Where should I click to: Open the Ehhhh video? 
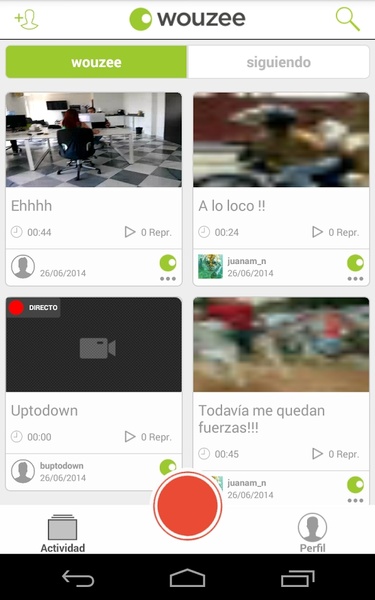point(94,140)
